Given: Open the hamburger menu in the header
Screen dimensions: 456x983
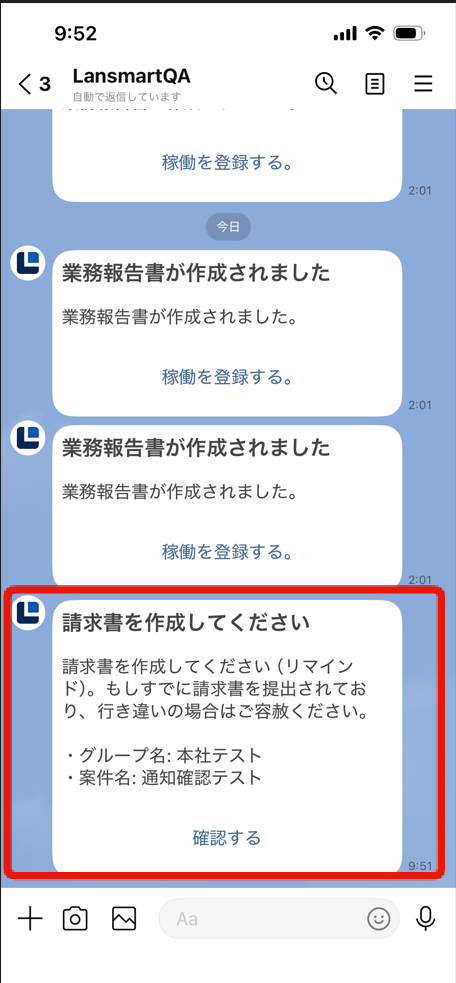Looking at the screenshot, I should coord(423,83).
